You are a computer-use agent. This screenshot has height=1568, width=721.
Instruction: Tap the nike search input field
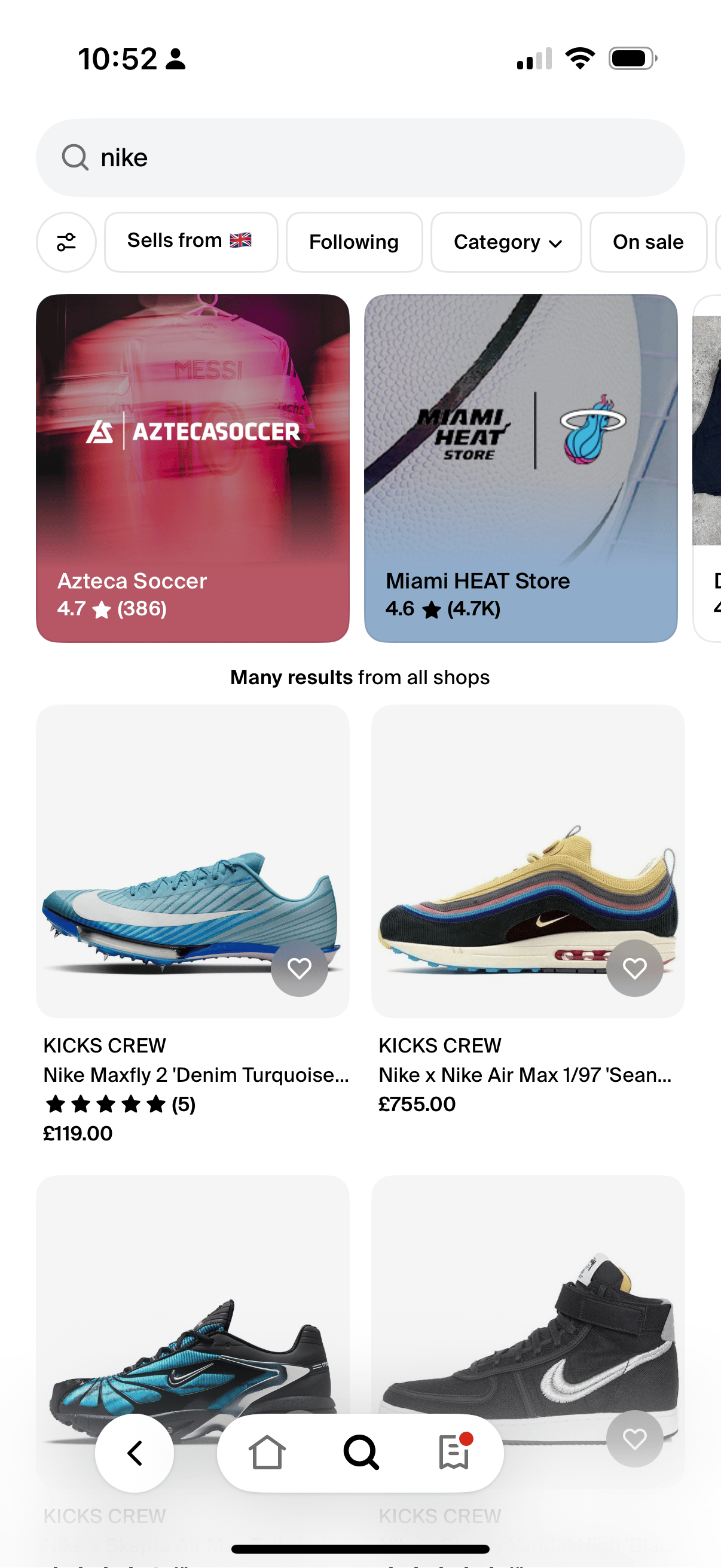click(x=124, y=157)
